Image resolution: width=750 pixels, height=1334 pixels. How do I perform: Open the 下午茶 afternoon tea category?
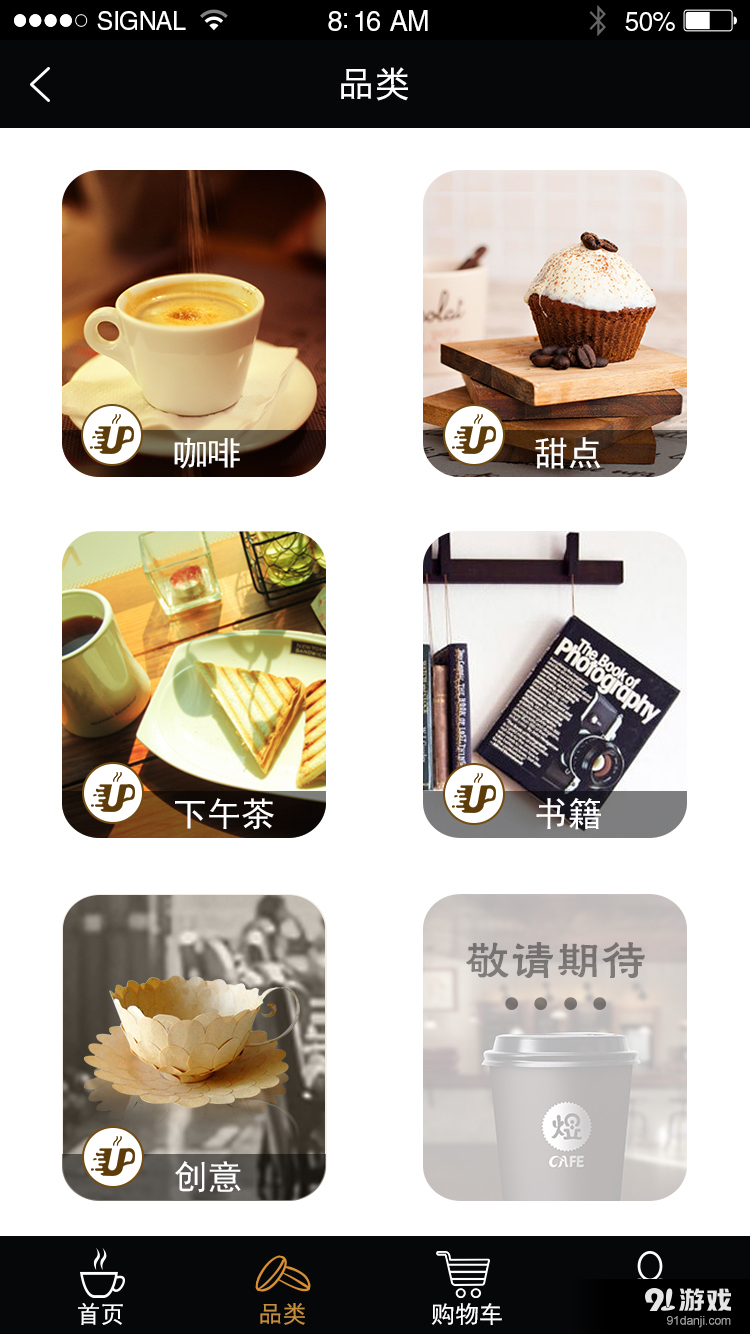[x=193, y=682]
